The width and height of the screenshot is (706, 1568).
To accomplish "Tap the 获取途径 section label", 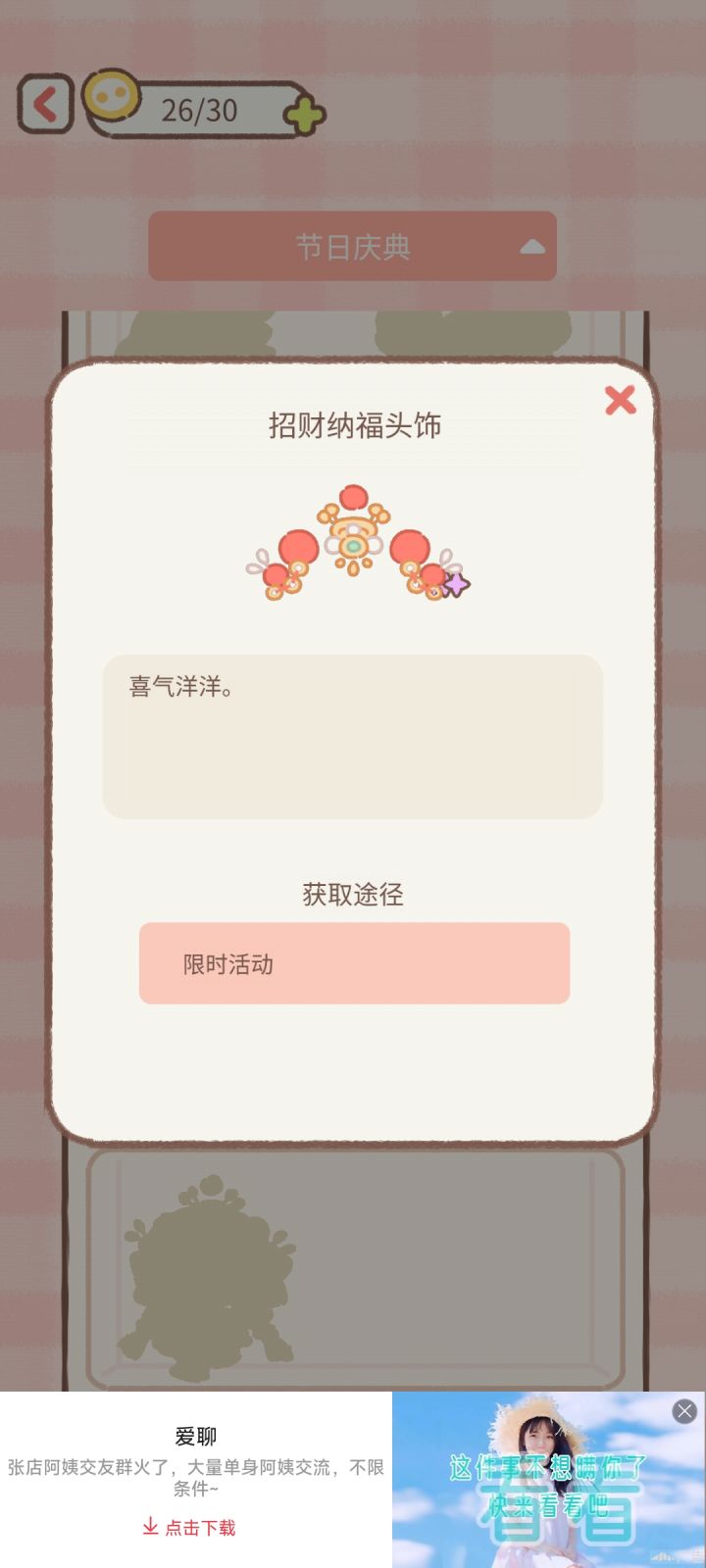I will tap(352, 894).
